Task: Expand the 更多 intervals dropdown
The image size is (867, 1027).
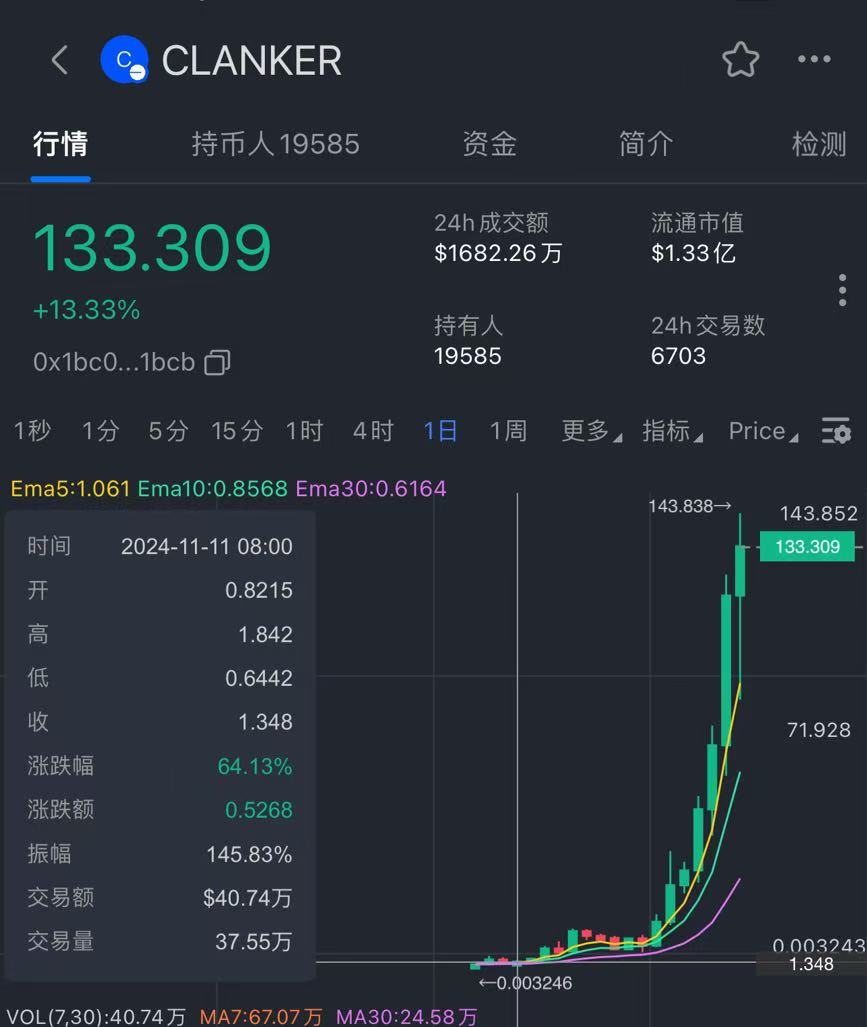Action: click(x=591, y=431)
